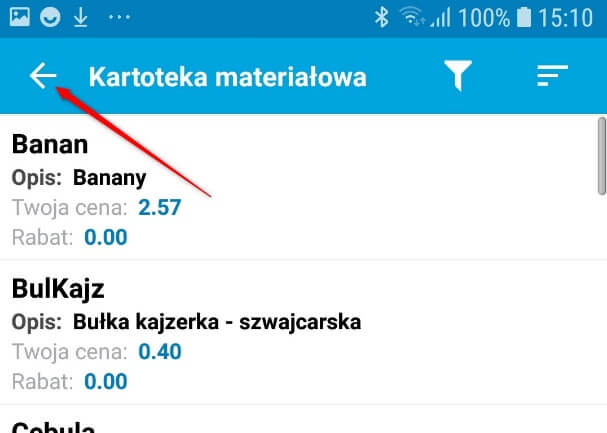Open the filter funnel options
Image resolution: width=607 pixels, height=433 pixels.
pyautogui.click(x=458, y=77)
